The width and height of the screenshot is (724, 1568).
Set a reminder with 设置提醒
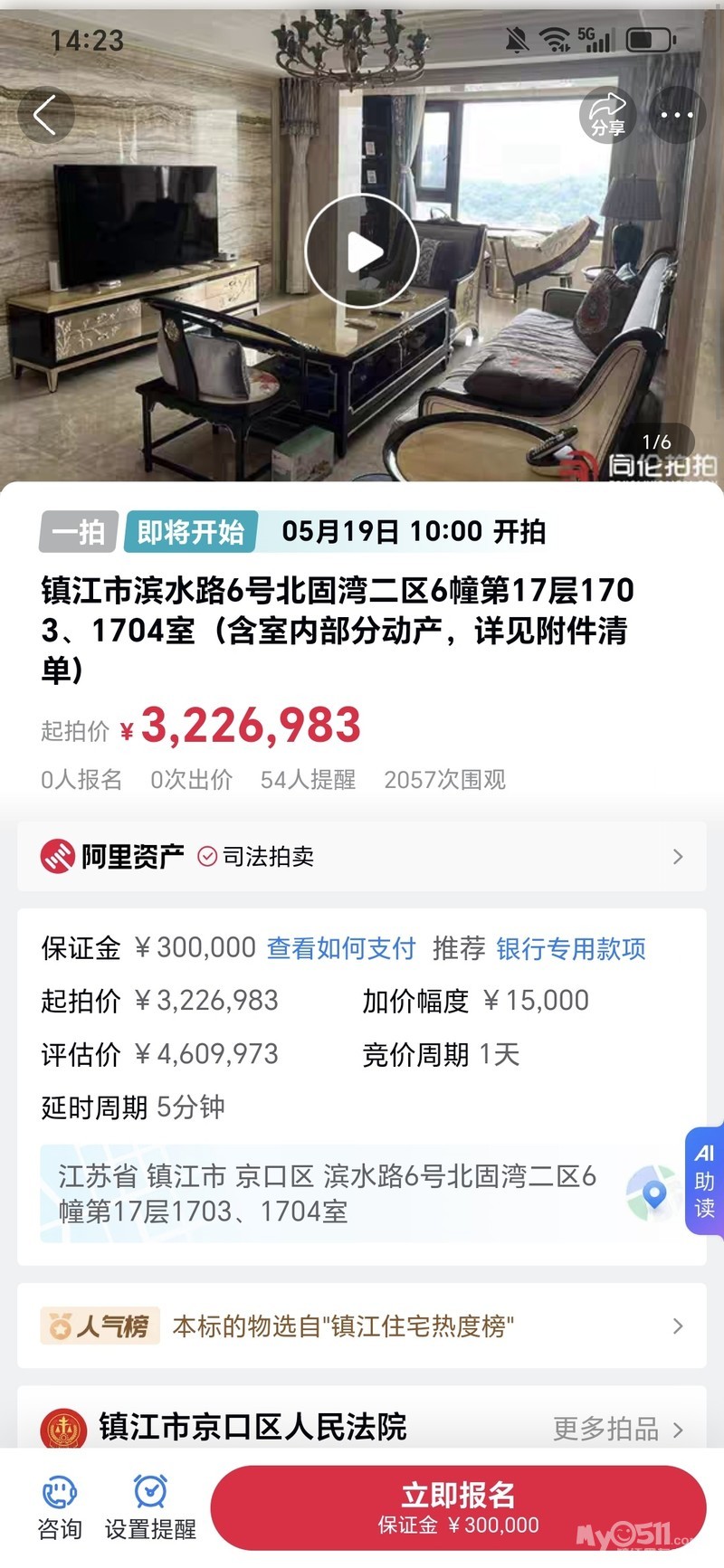pyautogui.click(x=150, y=1508)
